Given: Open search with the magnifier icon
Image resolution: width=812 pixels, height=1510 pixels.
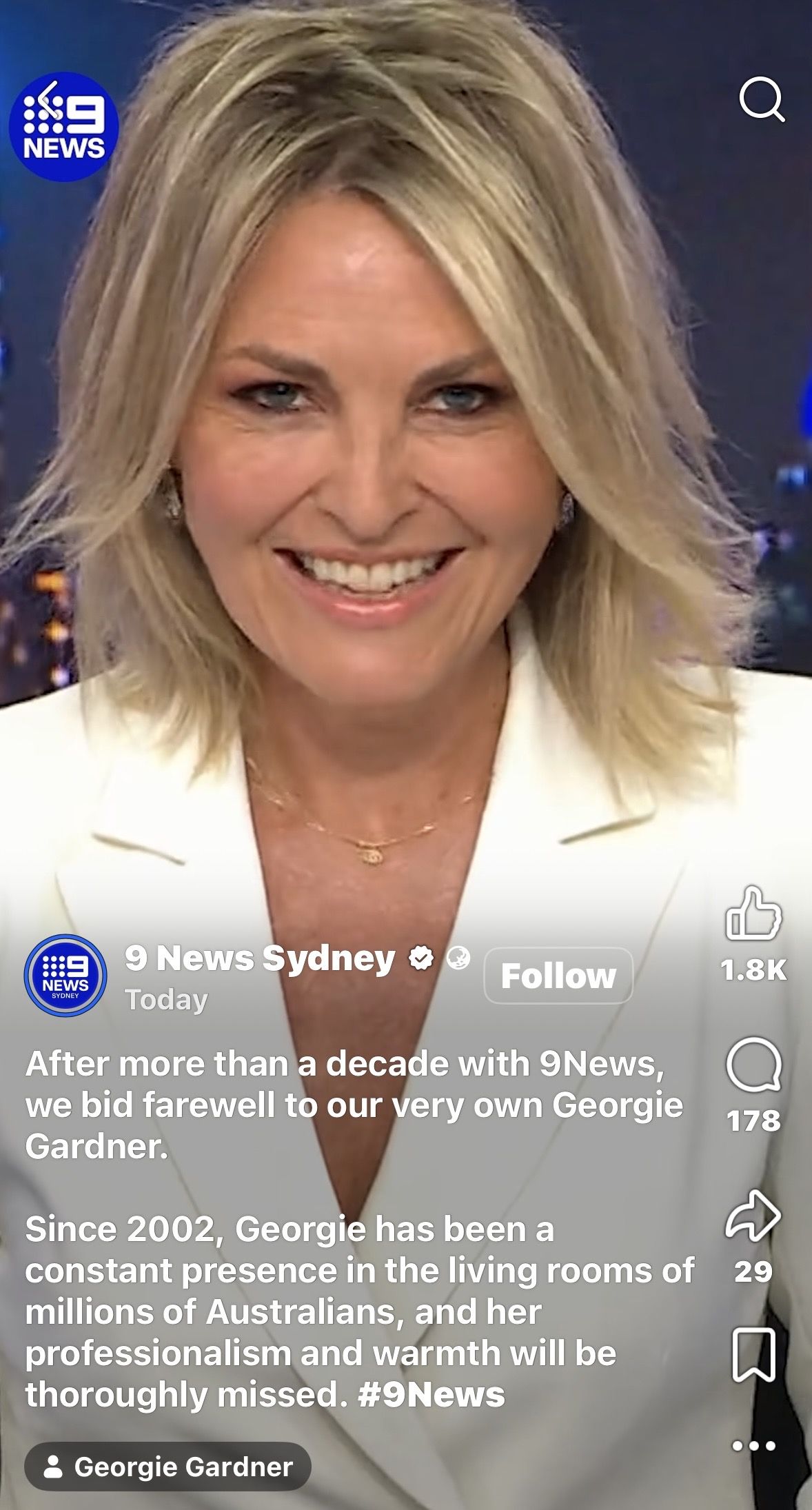Looking at the screenshot, I should click(x=761, y=101).
